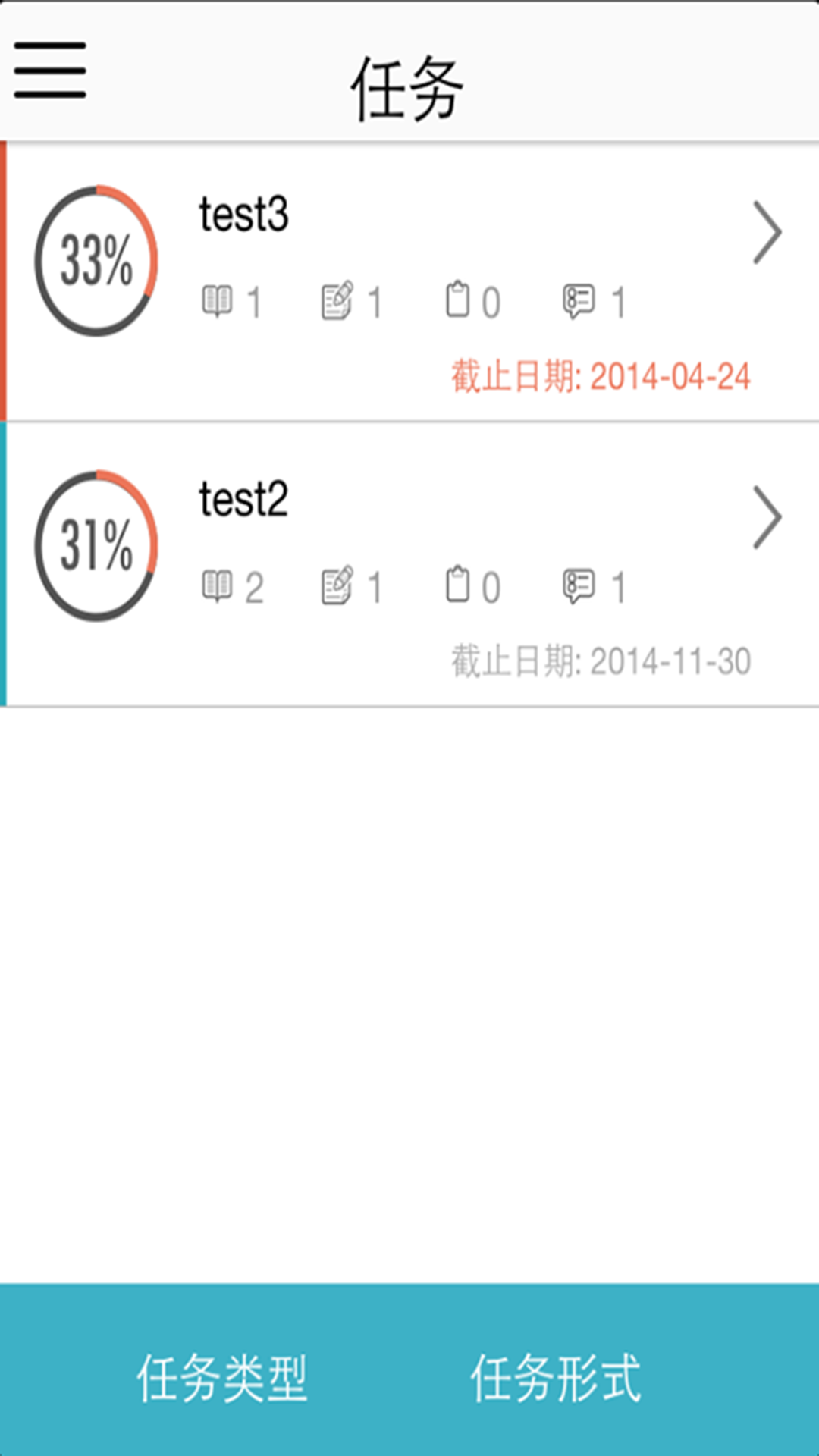Open the test2 task

point(409,565)
